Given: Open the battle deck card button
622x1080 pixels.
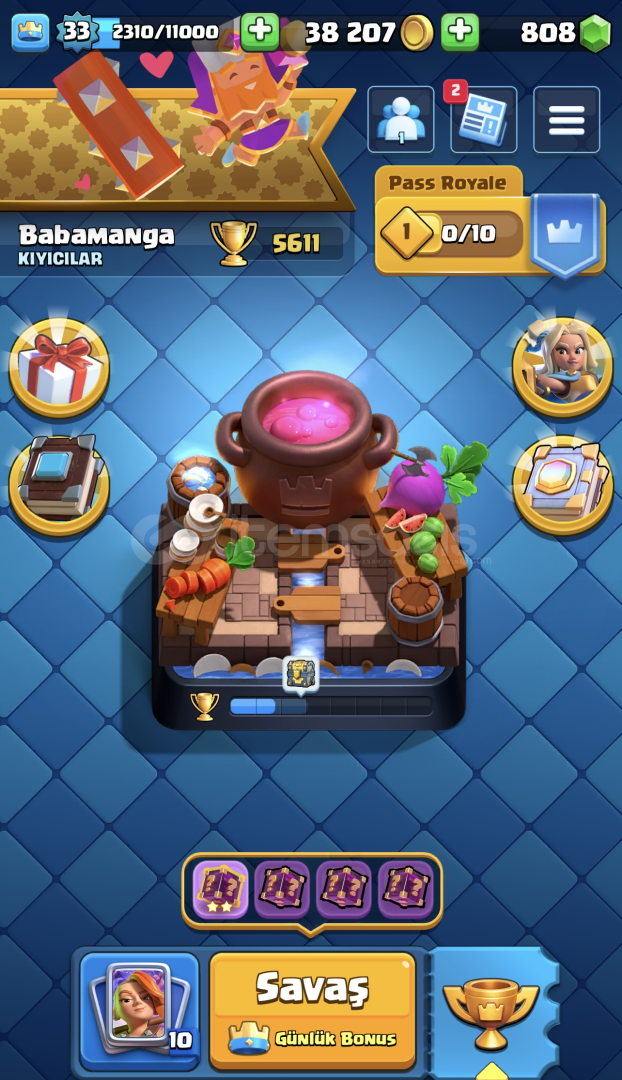Looking at the screenshot, I should coord(139,1010).
